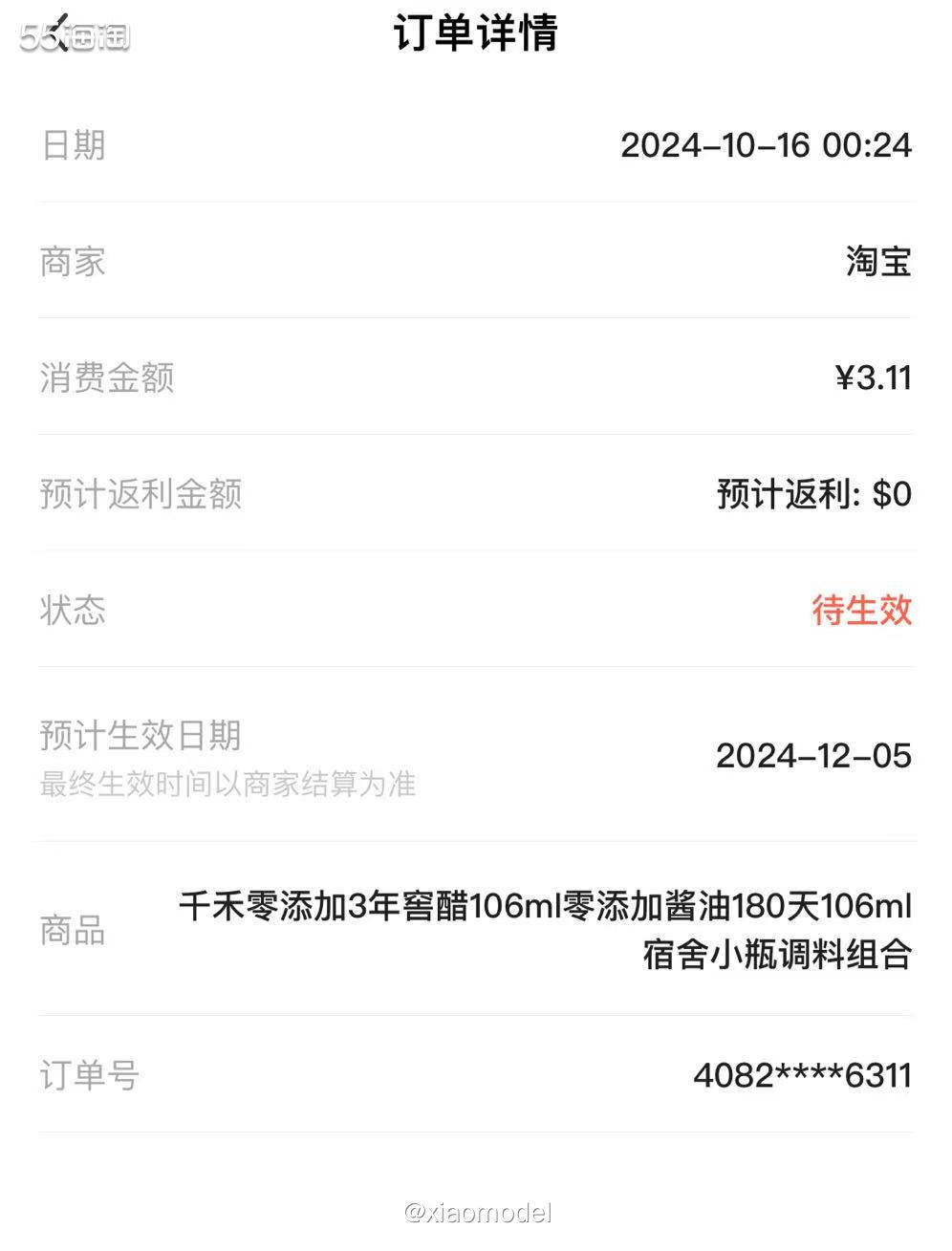
Task: Click the 消费金额 amount row
Action: coord(105,377)
